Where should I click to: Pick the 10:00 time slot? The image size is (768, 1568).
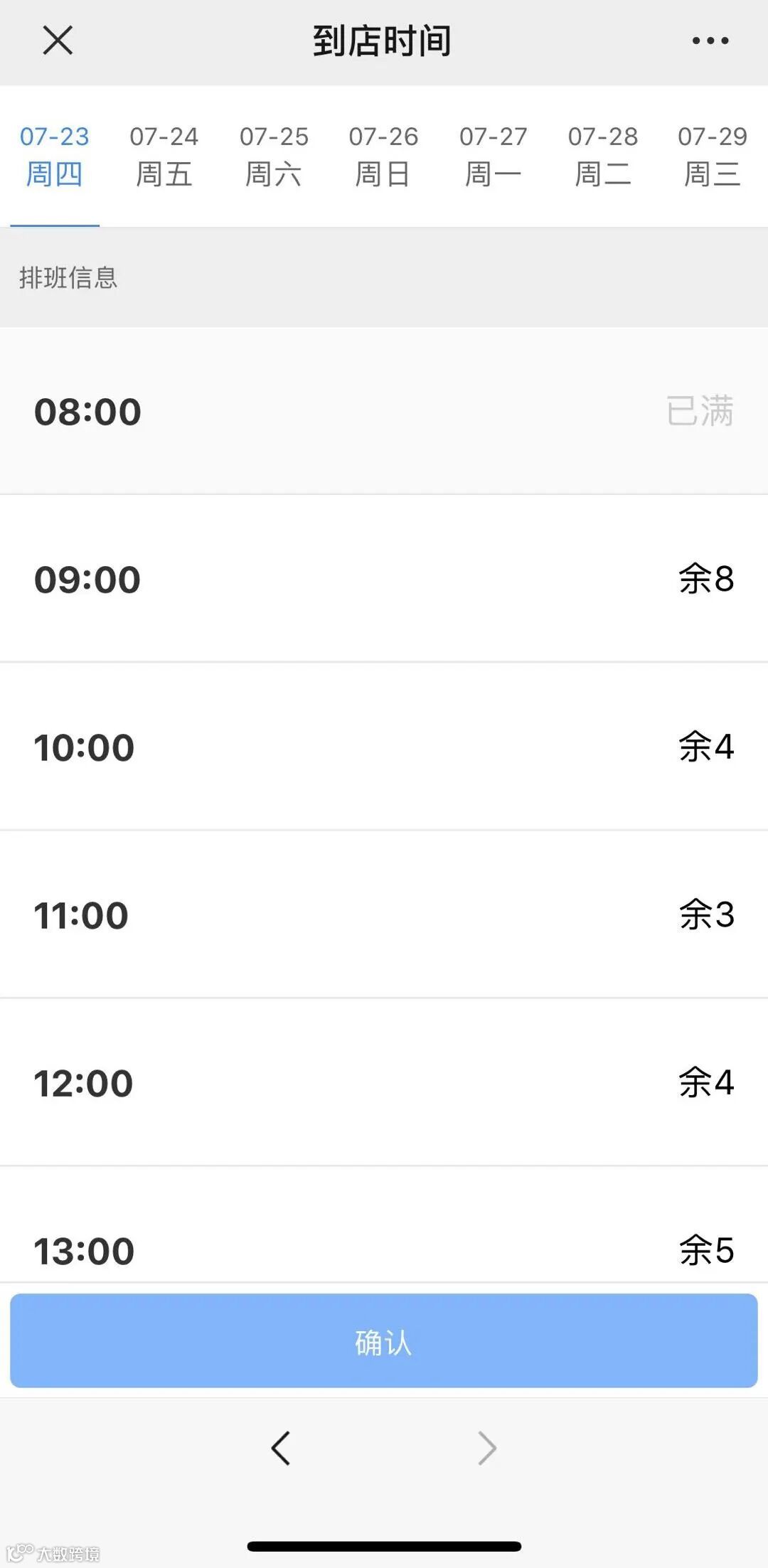pyautogui.click(x=384, y=747)
